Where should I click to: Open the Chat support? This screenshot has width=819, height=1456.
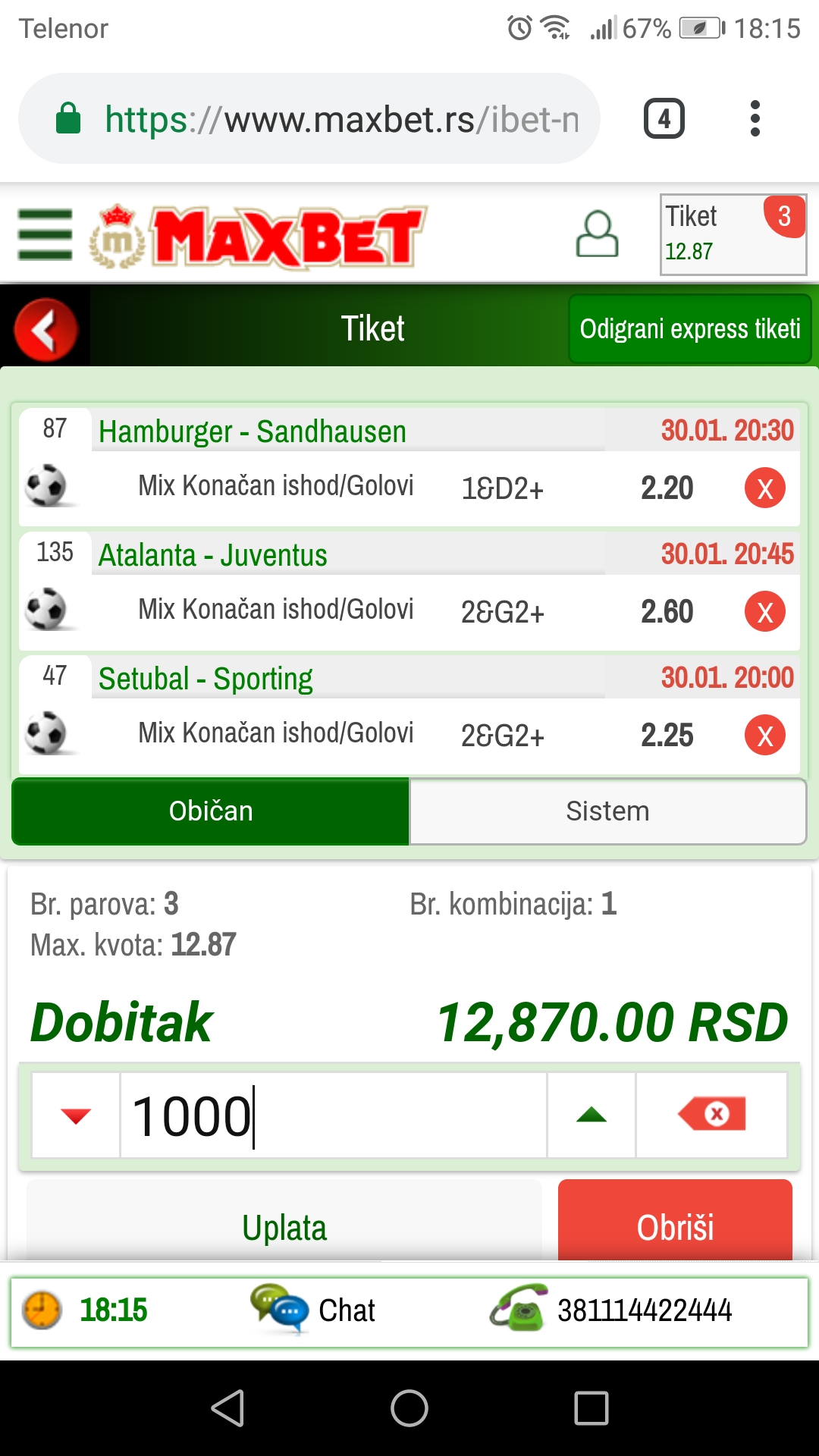pos(313,1310)
